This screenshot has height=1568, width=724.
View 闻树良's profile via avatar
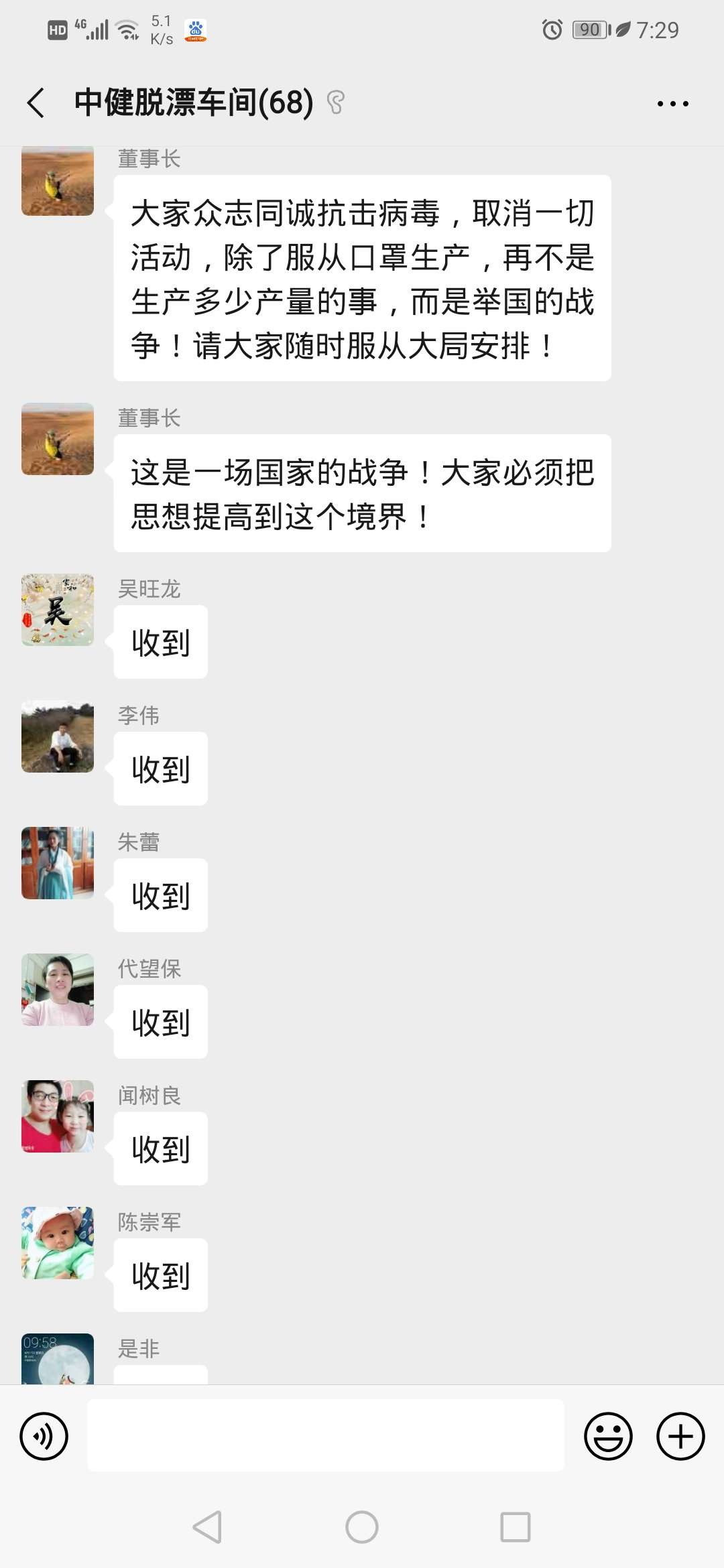(58, 1116)
